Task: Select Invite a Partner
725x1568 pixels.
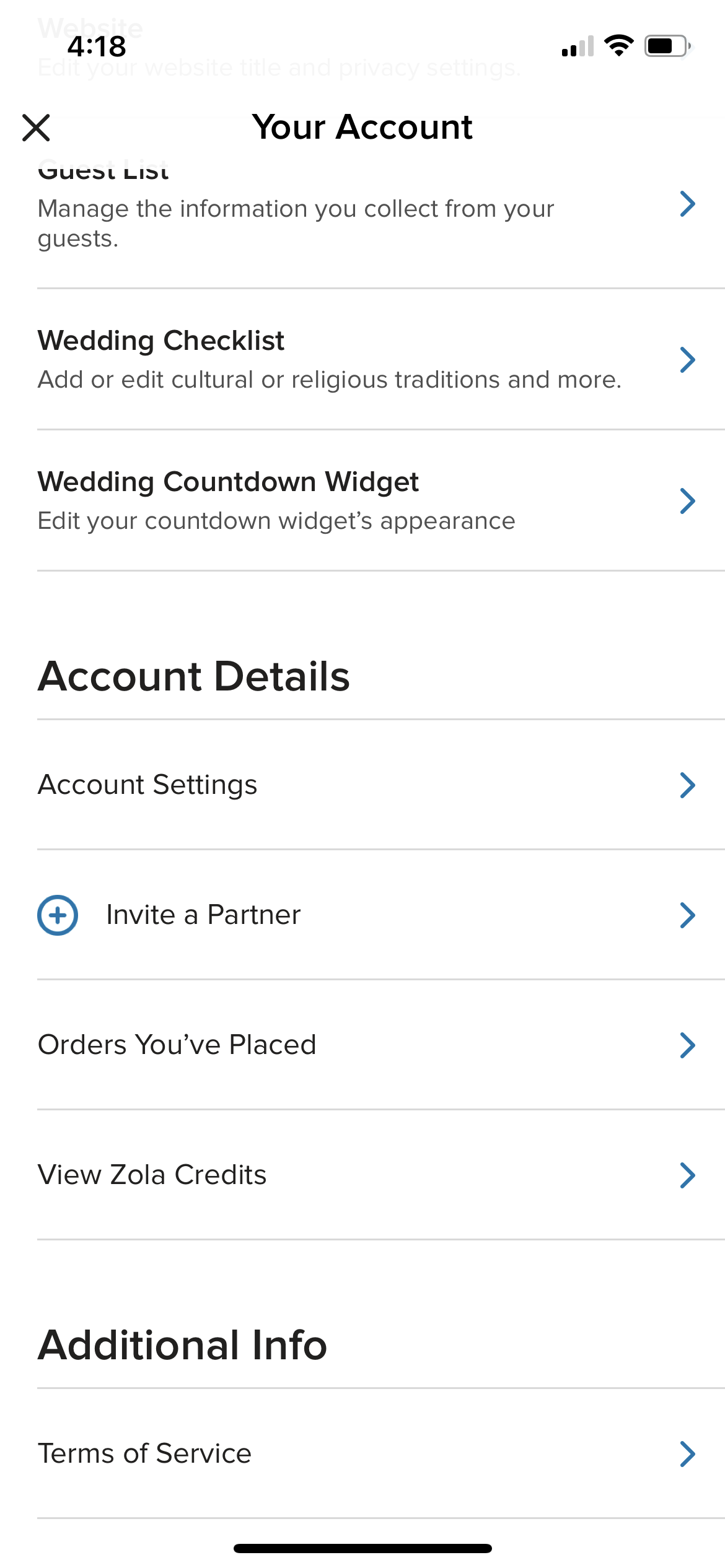Action: [362, 915]
